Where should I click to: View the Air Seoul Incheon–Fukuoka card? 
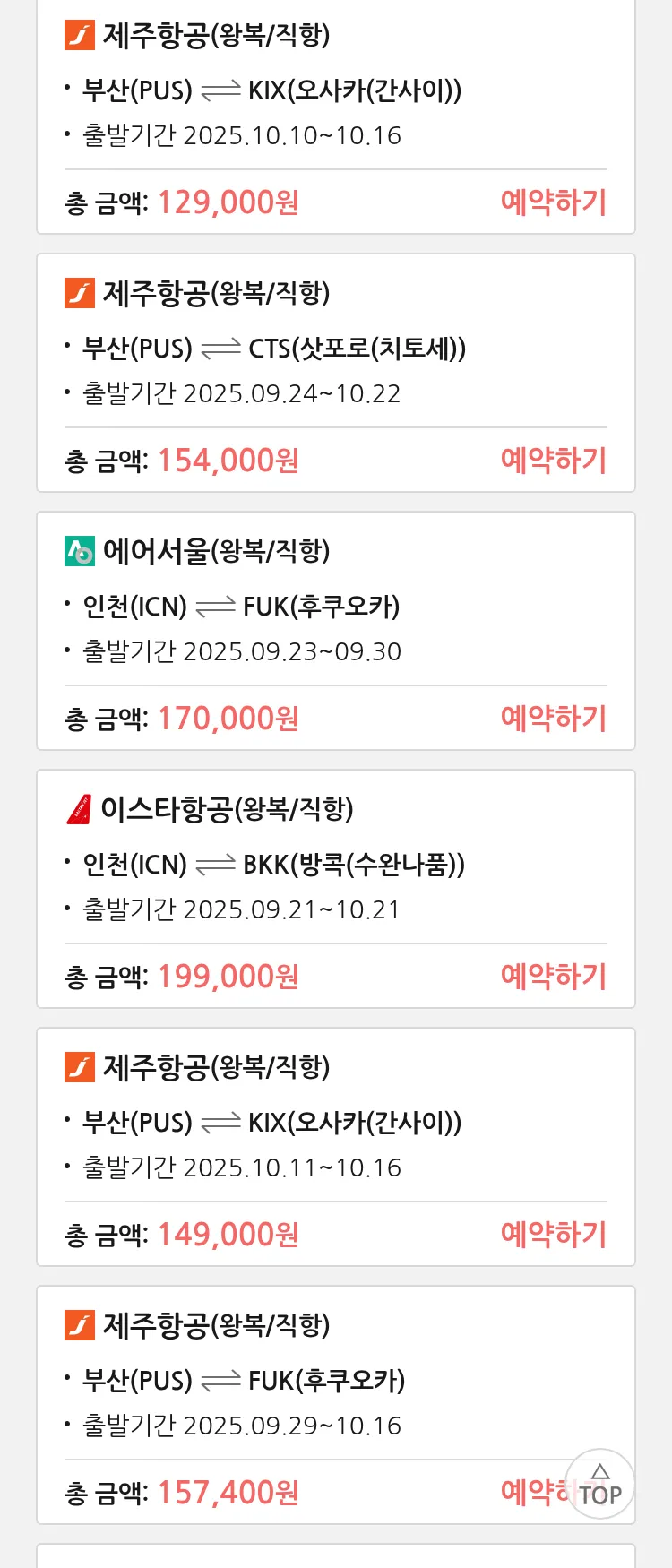[x=335, y=607]
